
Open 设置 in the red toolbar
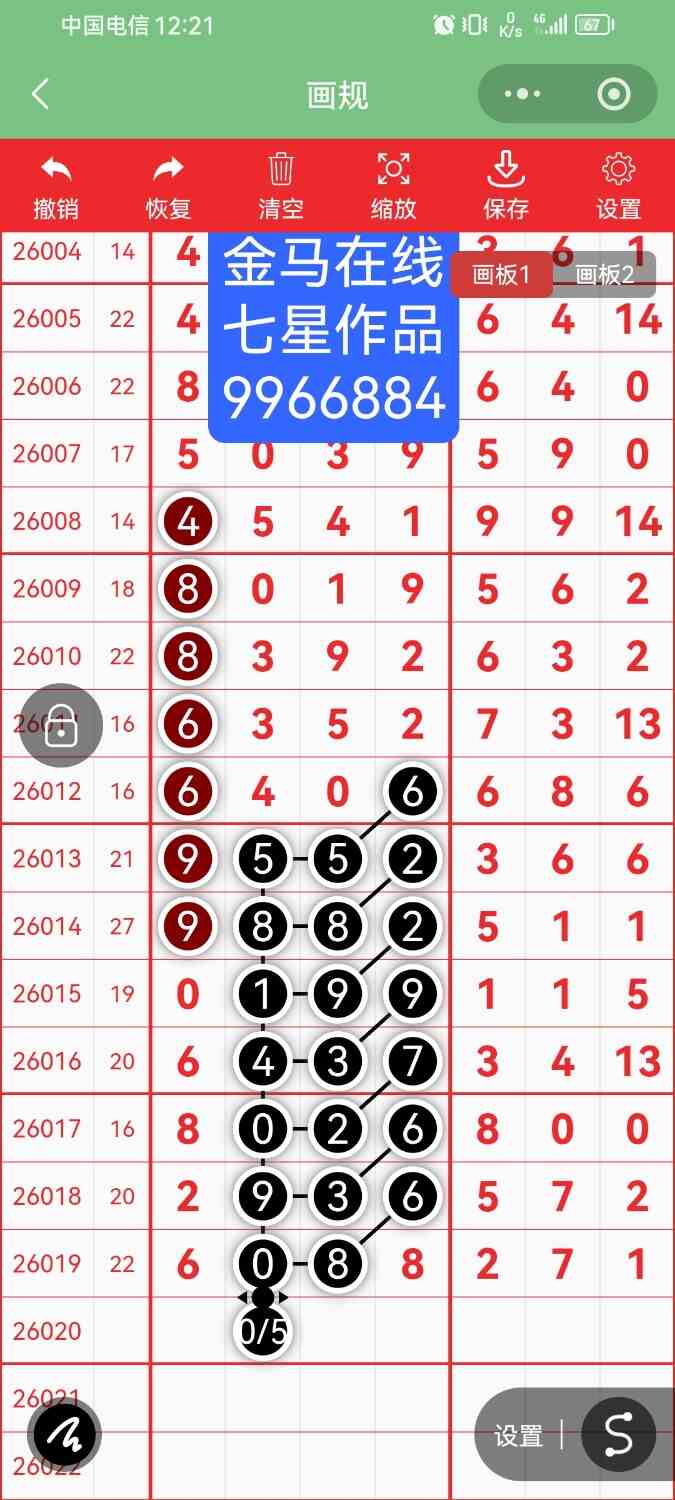pyautogui.click(x=618, y=186)
